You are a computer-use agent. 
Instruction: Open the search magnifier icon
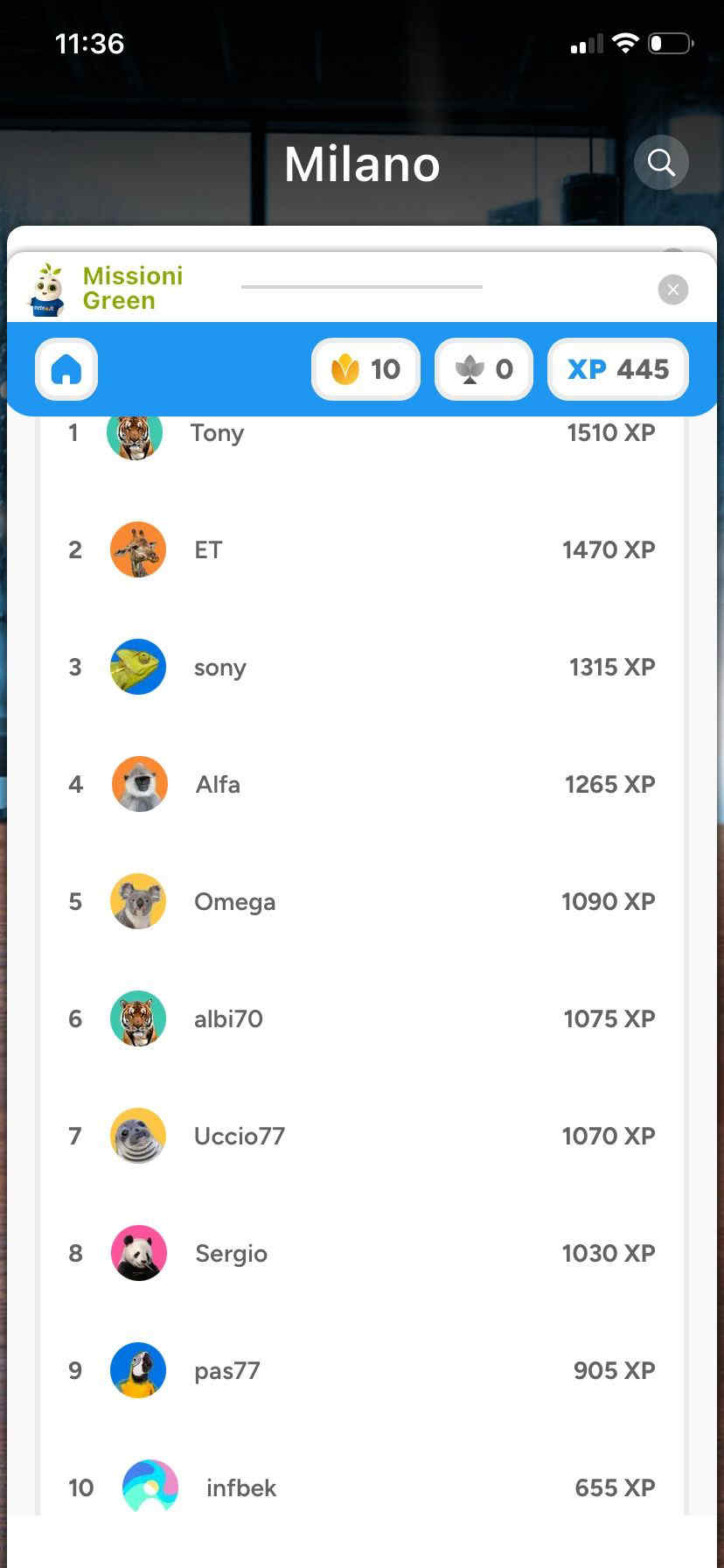click(x=661, y=163)
